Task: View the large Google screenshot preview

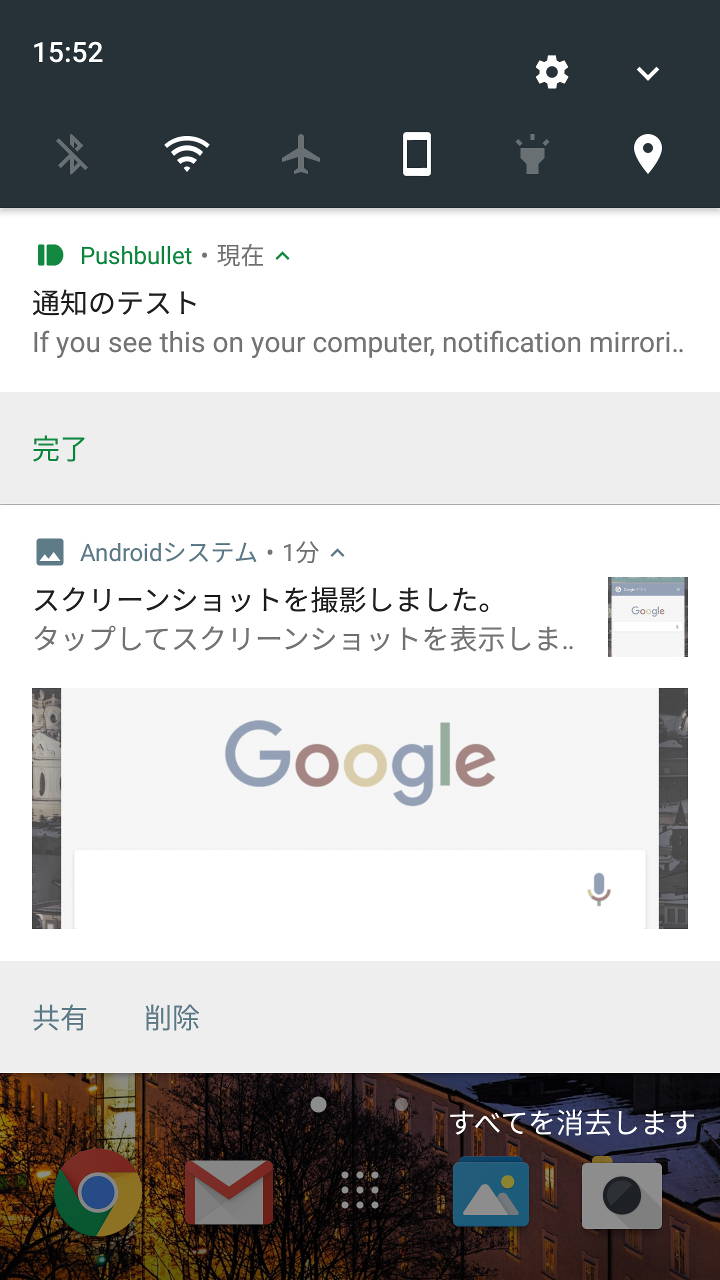Action: (x=360, y=808)
